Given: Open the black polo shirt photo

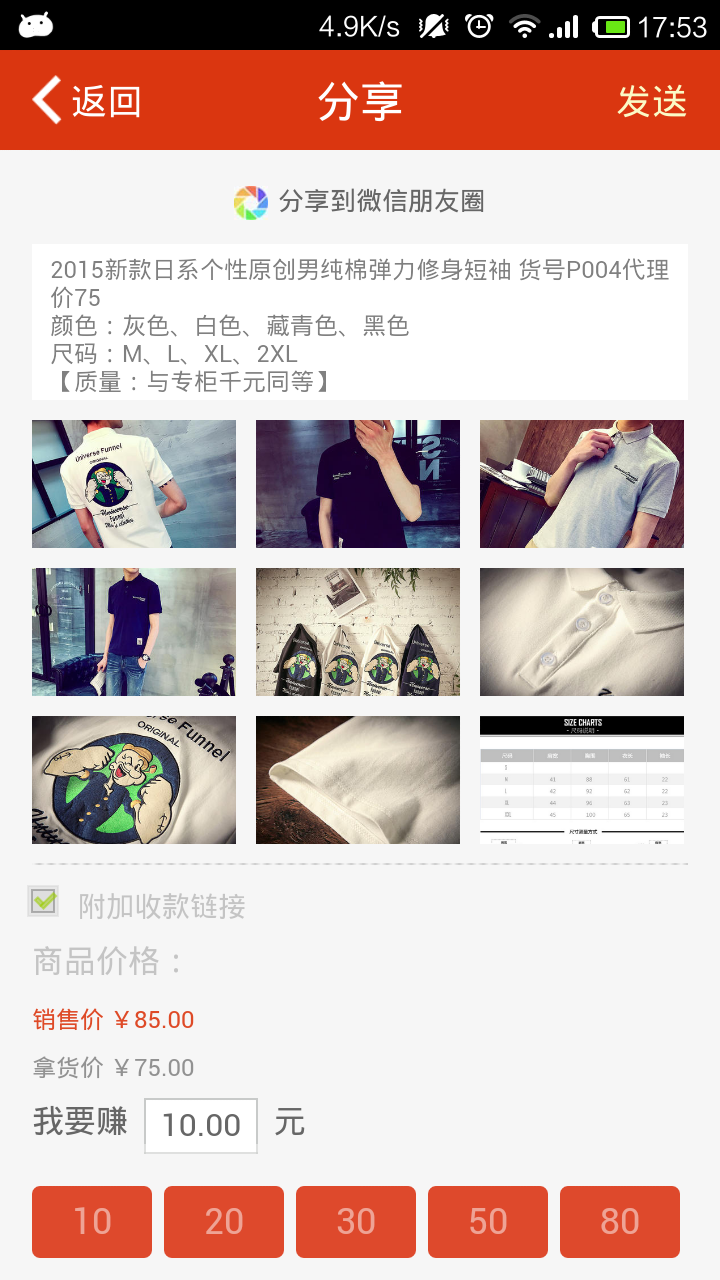Looking at the screenshot, I should pyautogui.click(x=358, y=484).
